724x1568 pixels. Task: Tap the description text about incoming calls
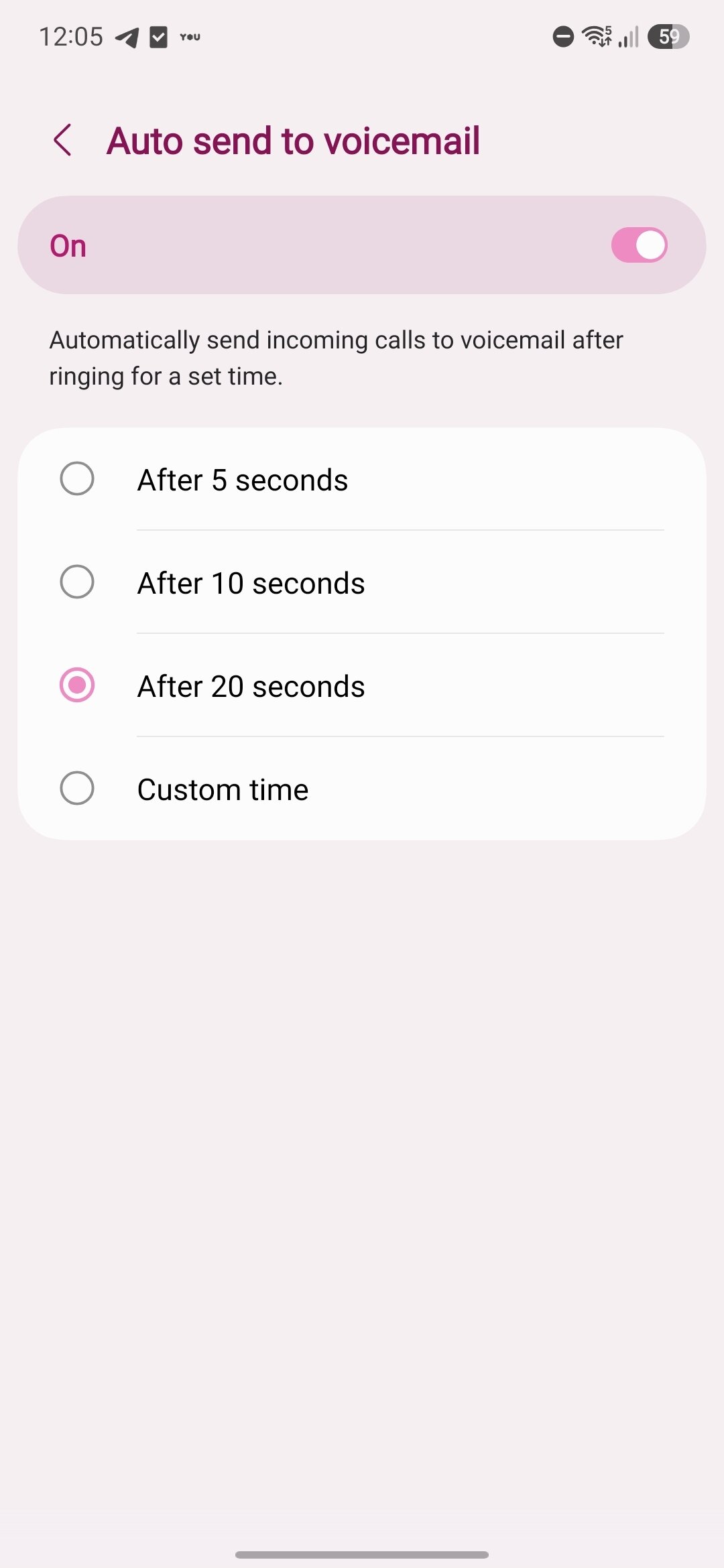coord(335,357)
